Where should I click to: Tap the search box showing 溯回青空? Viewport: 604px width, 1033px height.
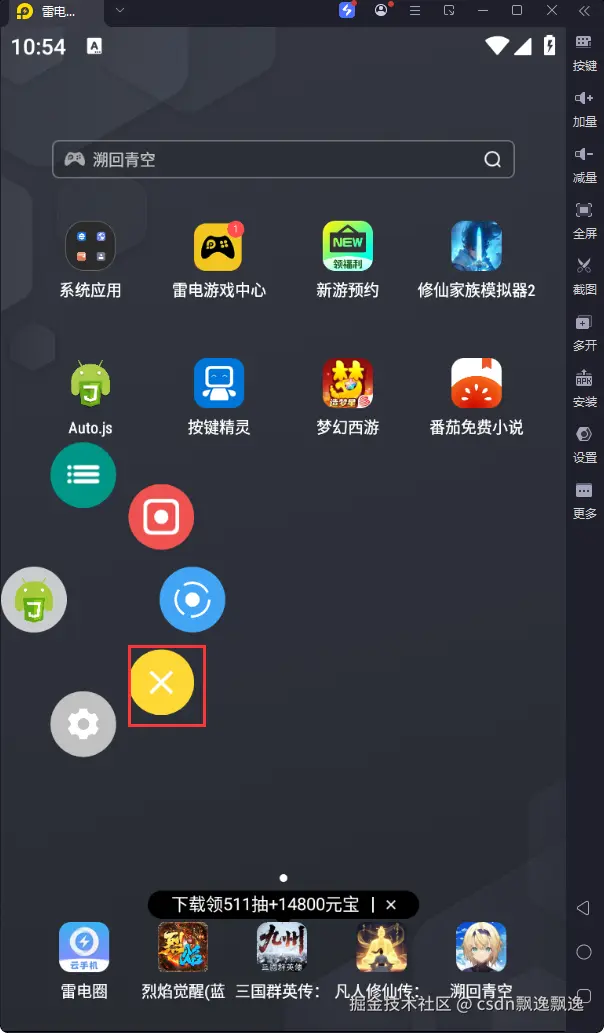(283, 159)
